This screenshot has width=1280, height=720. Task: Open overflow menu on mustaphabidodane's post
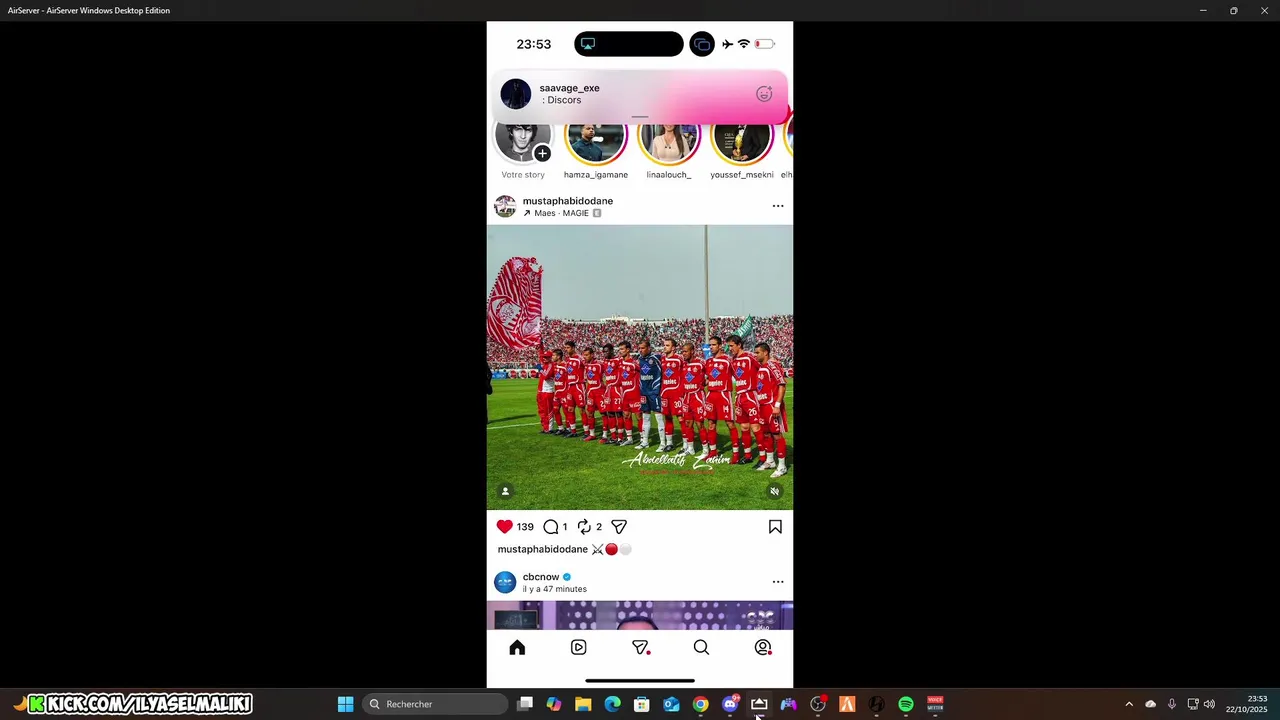(778, 206)
